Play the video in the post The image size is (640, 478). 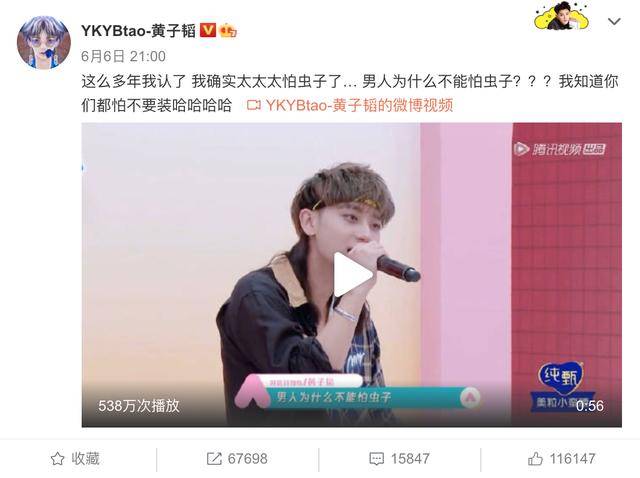pyautogui.click(x=351, y=274)
